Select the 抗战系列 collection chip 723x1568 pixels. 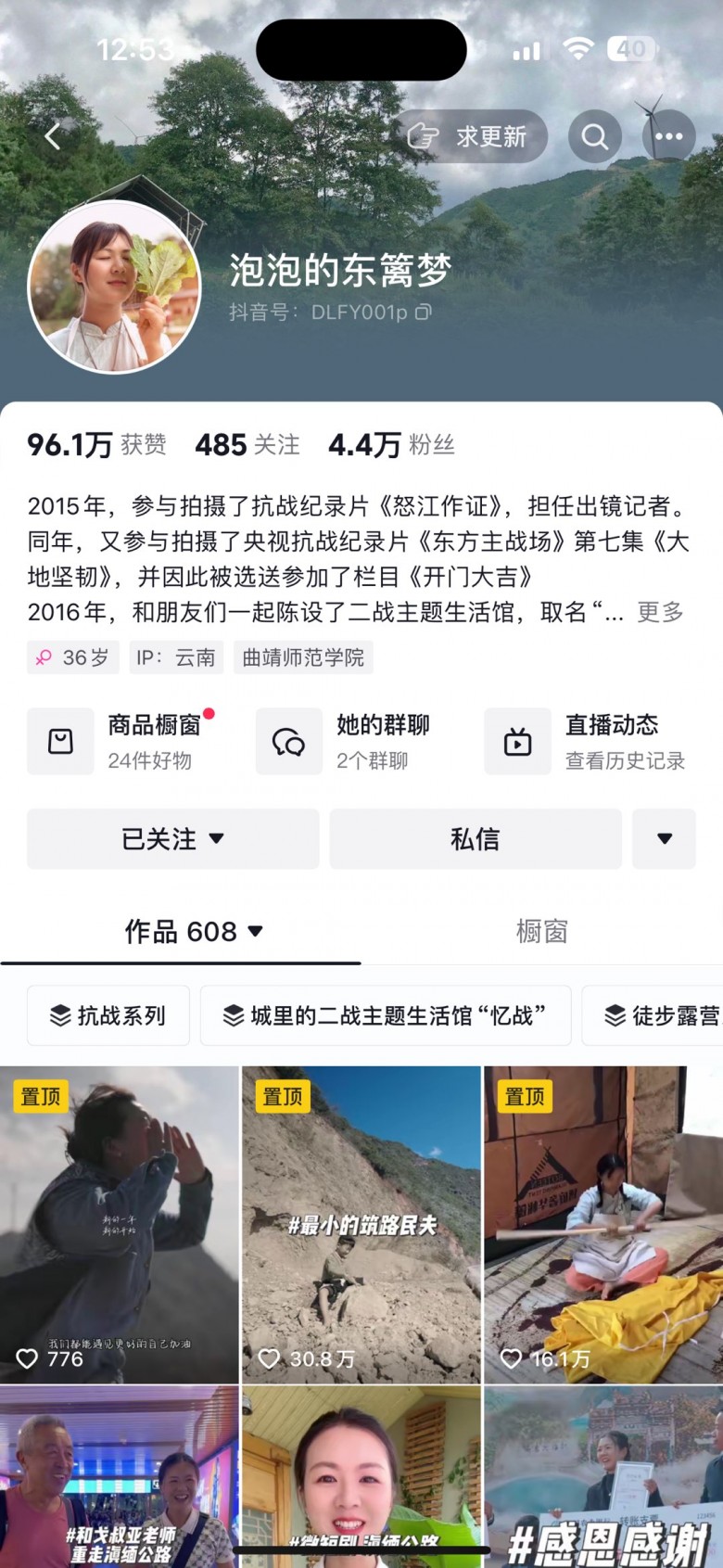pyautogui.click(x=108, y=1015)
